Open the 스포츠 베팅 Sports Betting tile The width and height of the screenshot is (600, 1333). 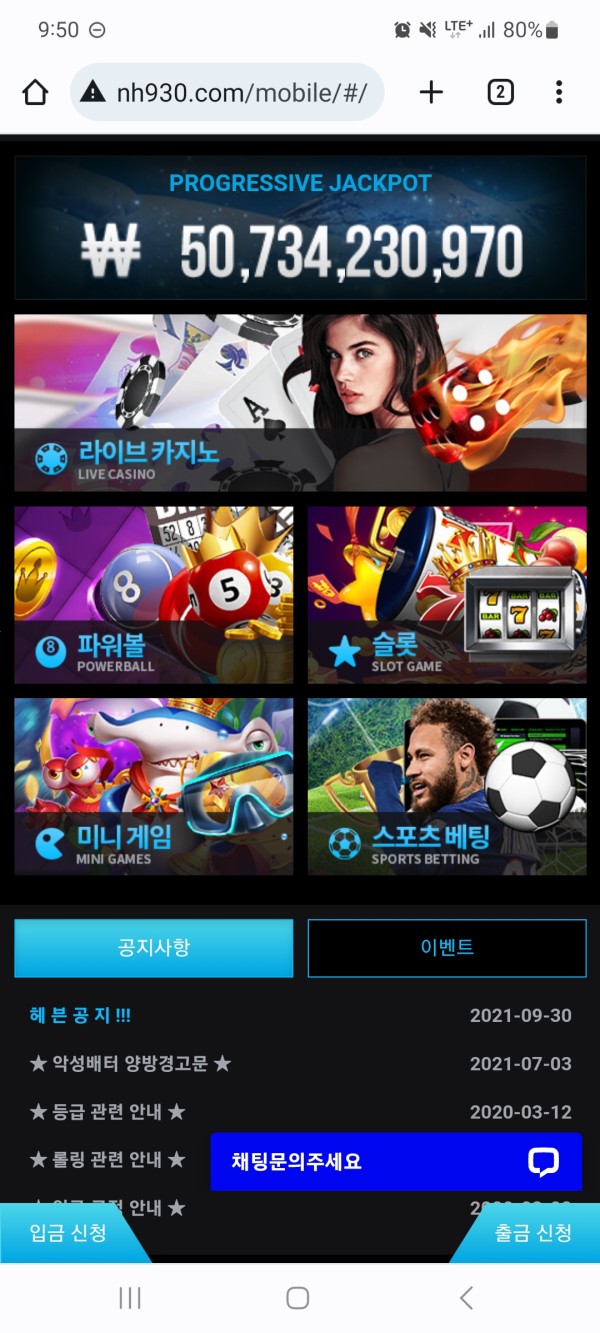coord(447,787)
